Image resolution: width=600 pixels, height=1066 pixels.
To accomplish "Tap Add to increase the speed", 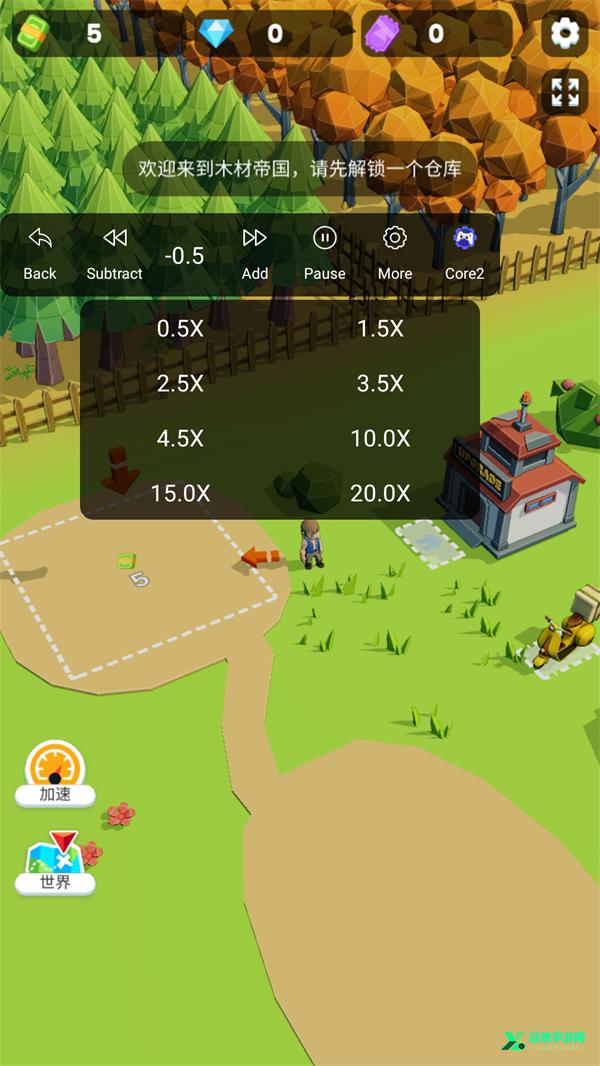I will pos(255,253).
